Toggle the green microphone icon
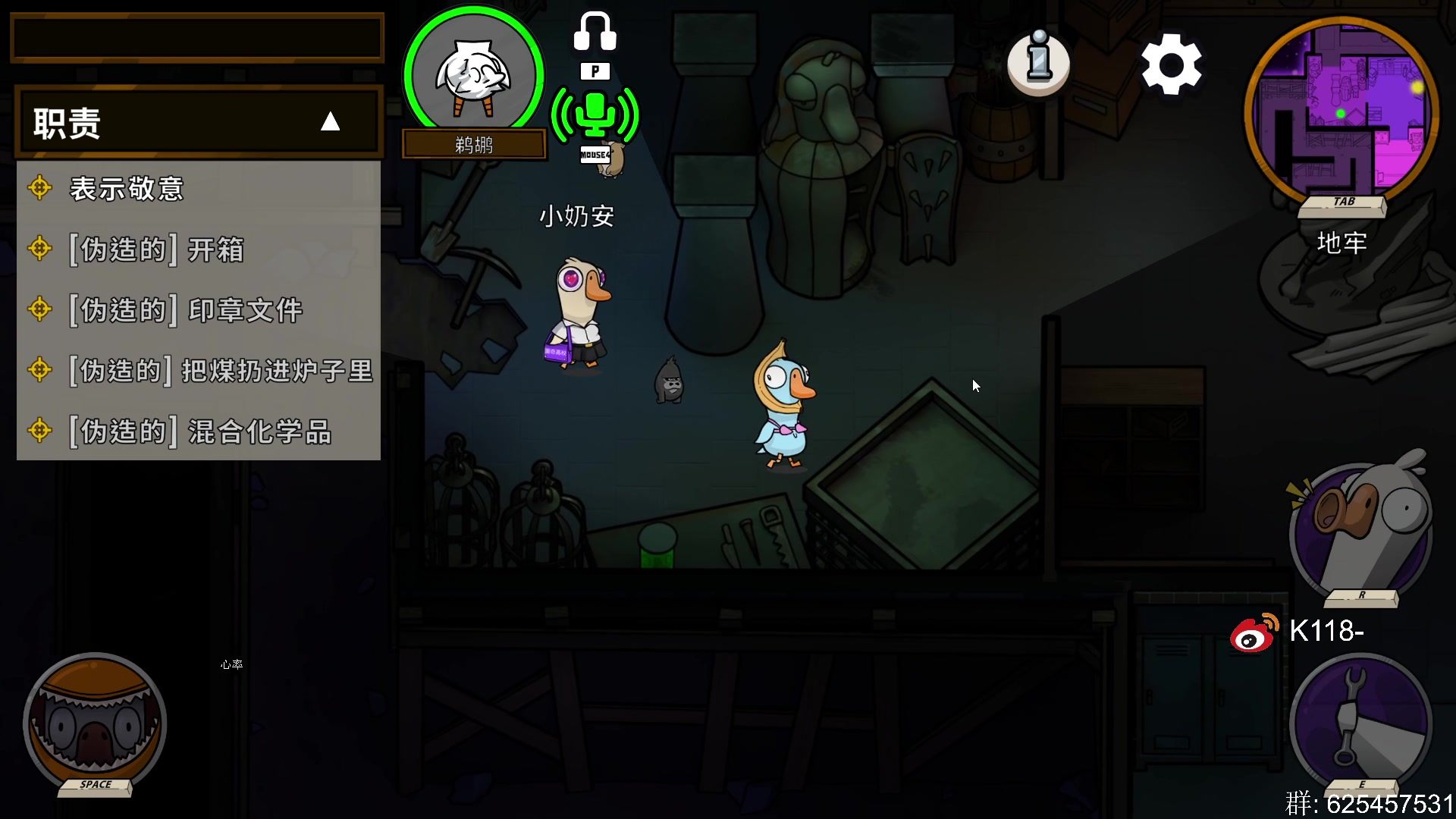 [x=595, y=116]
